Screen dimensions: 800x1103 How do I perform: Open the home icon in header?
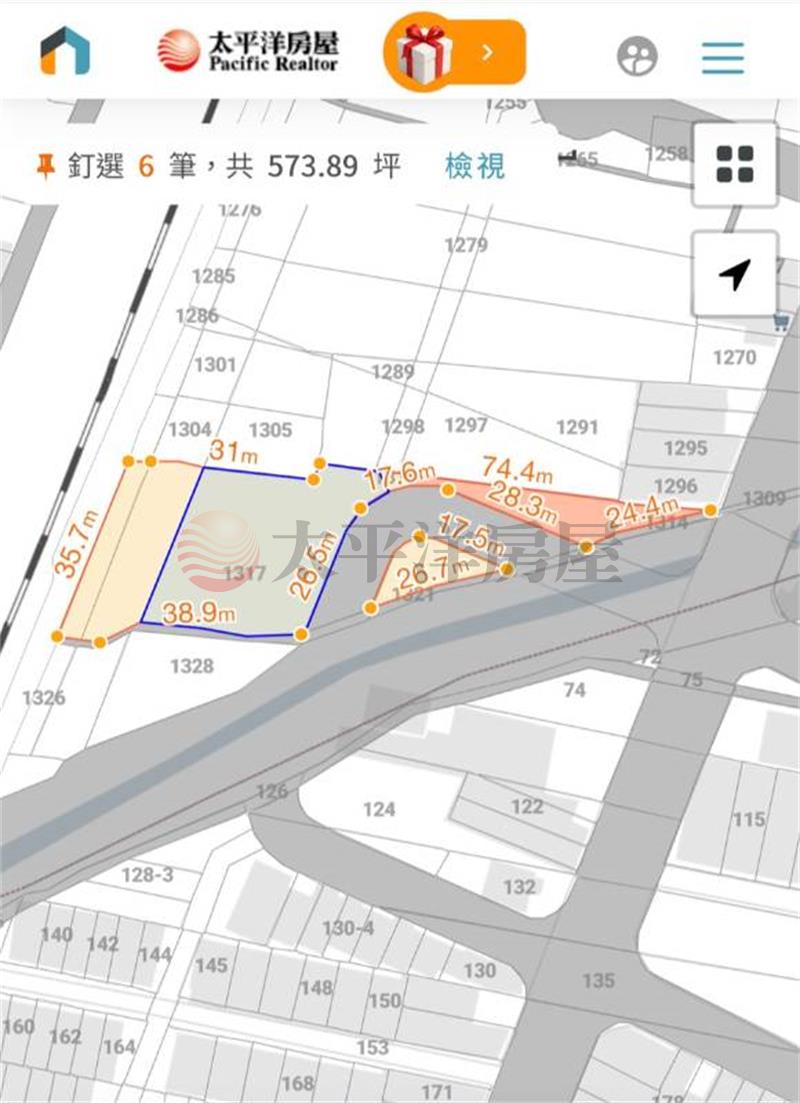[65, 51]
